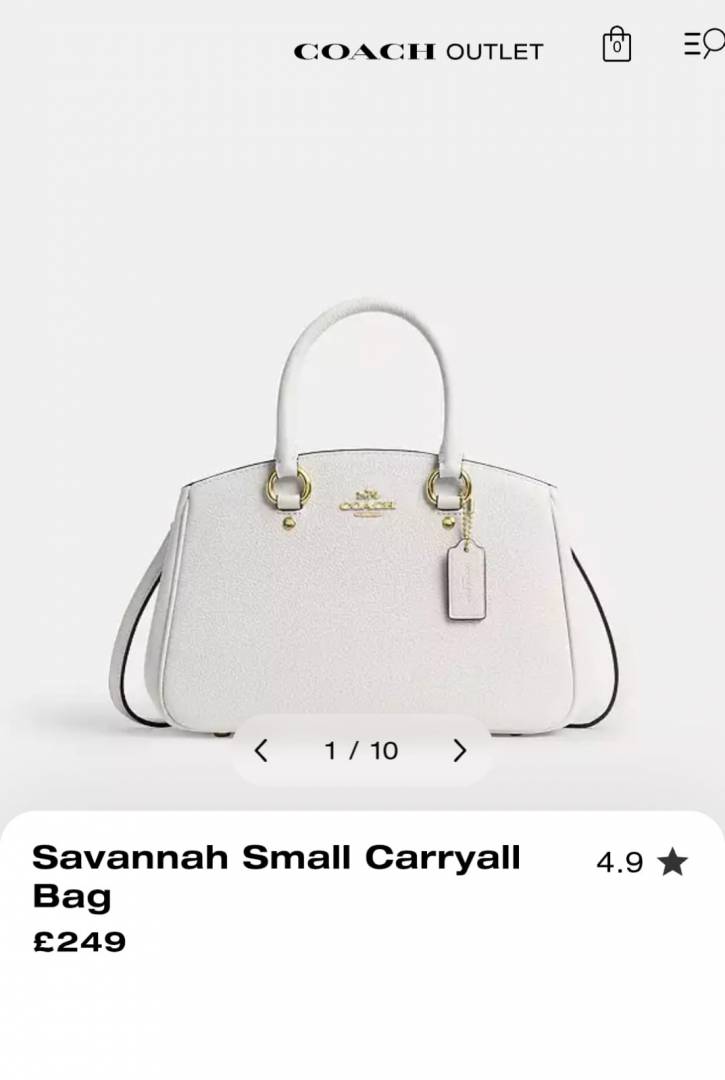725x1080 pixels.
Task: Open the menu and search icon
Action: (702, 45)
